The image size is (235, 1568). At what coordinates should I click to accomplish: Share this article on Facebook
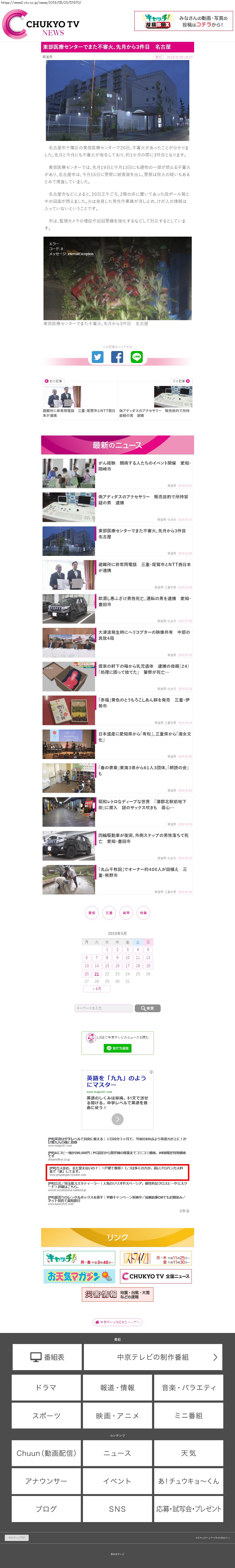117,357
